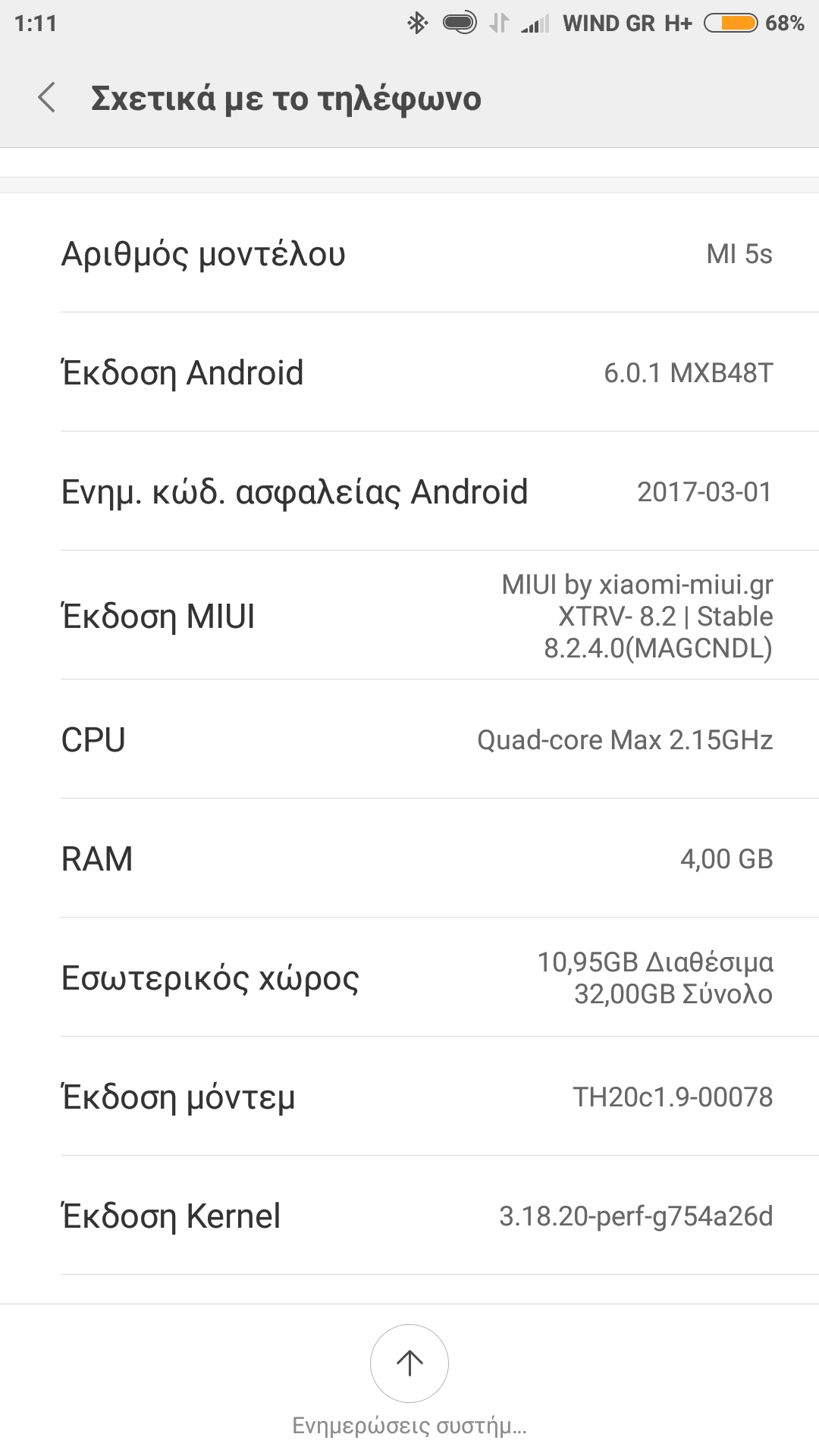819x1456 pixels.
Task: Open Εσωτερικός χώρος storage row
Action: tap(409, 977)
